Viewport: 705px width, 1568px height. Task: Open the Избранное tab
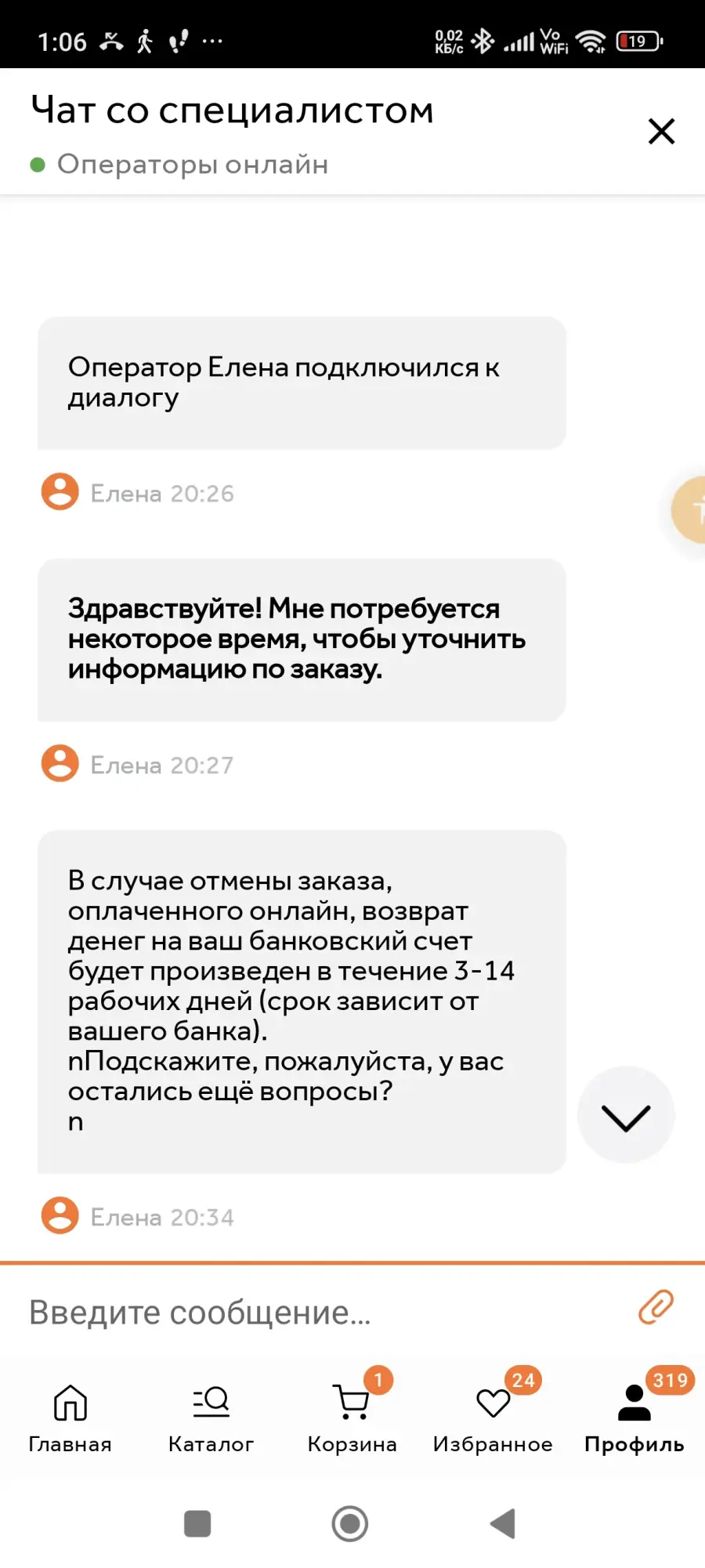pos(493,1418)
